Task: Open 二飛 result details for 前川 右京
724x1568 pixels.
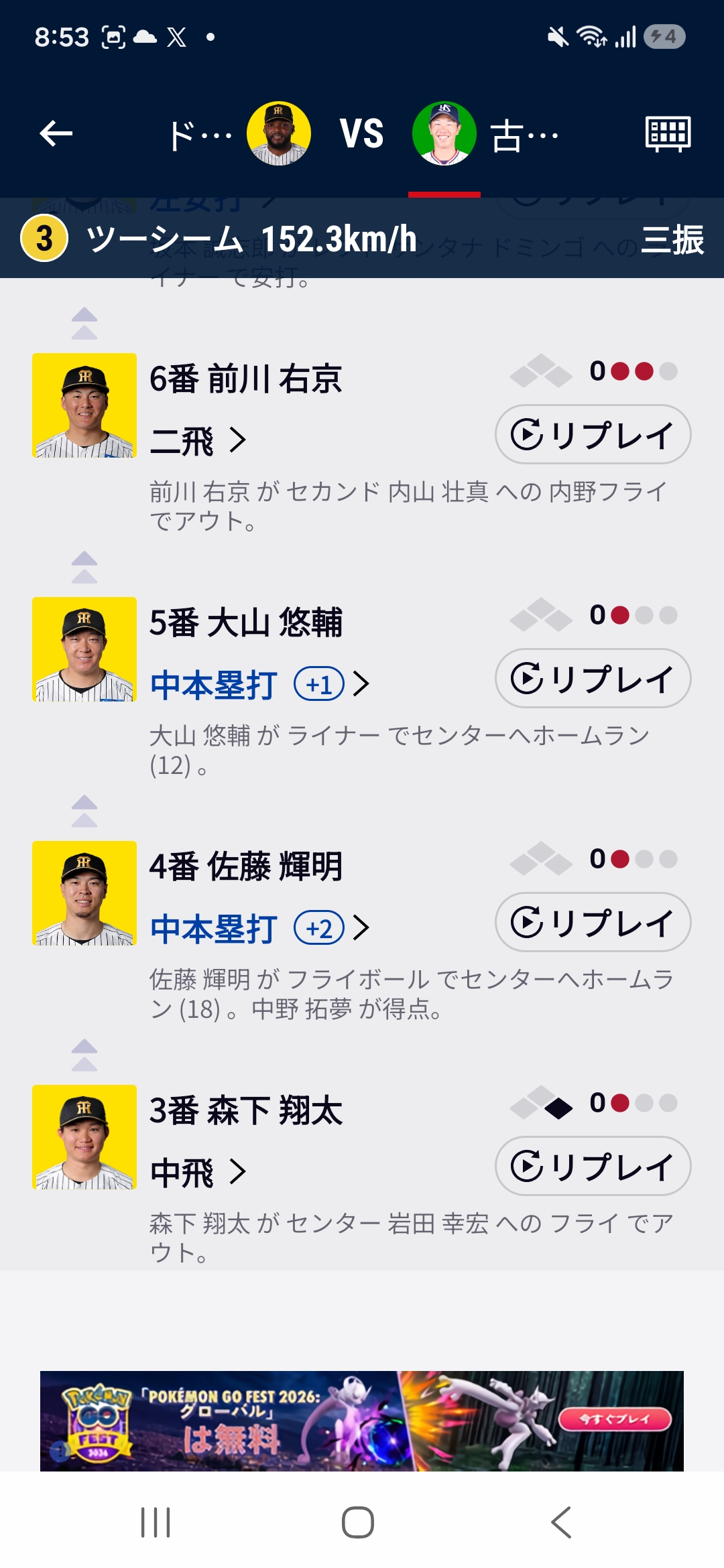Action: [x=198, y=441]
